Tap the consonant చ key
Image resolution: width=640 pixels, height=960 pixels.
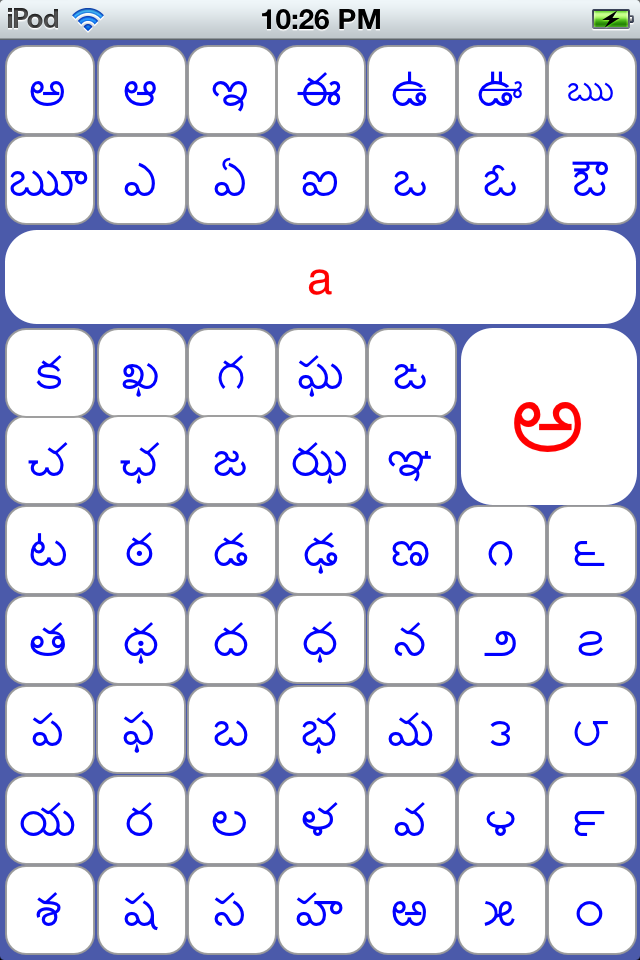point(50,460)
